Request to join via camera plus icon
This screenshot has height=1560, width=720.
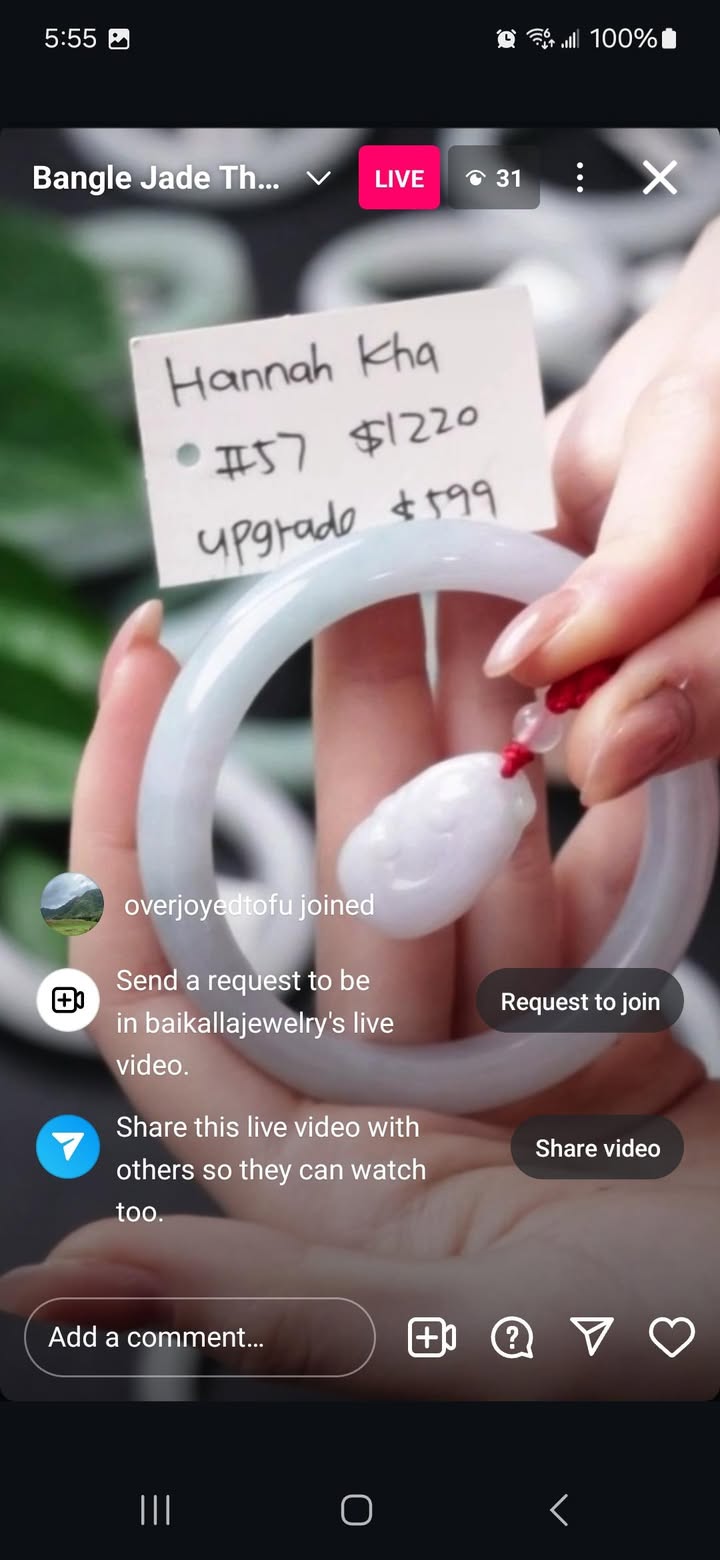click(432, 1337)
